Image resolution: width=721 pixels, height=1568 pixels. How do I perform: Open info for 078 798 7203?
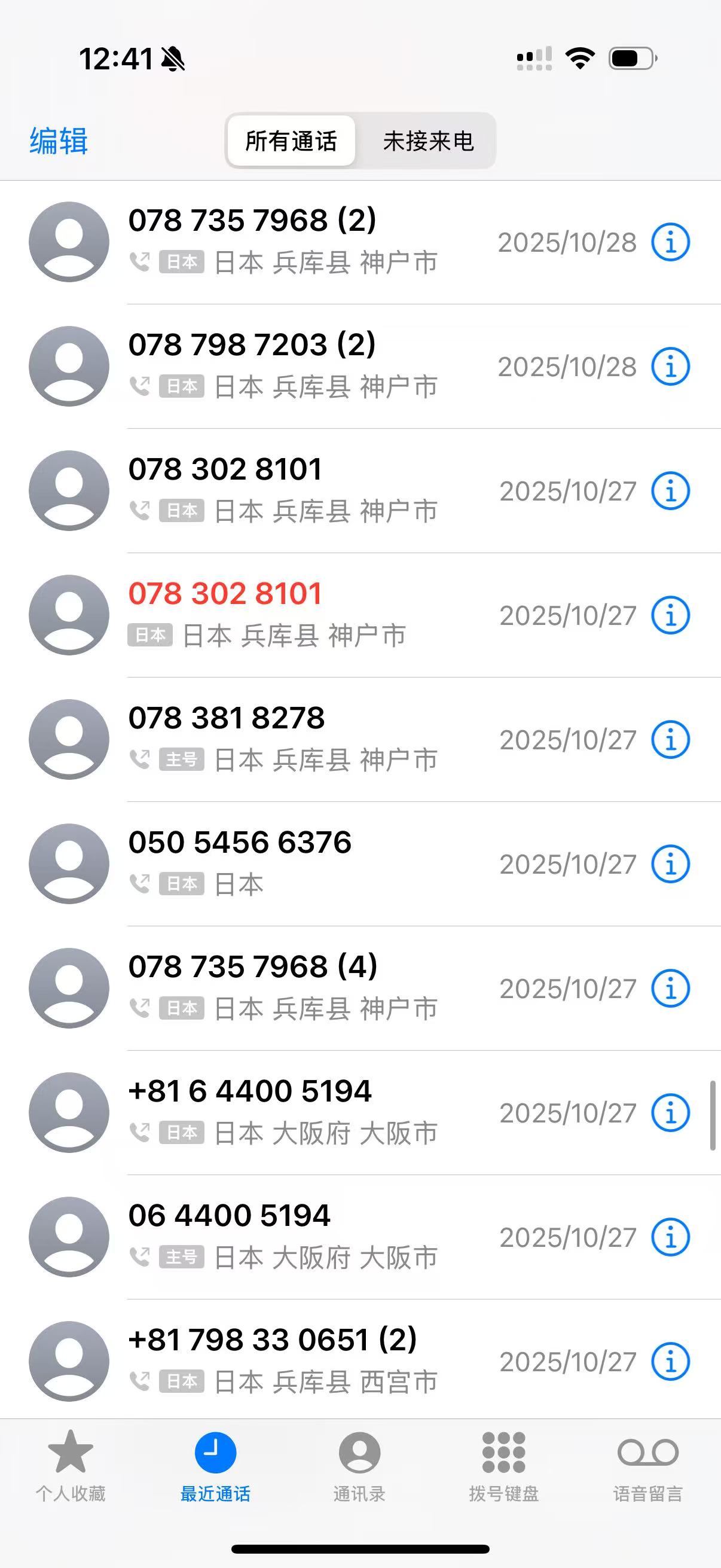click(670, 367)
